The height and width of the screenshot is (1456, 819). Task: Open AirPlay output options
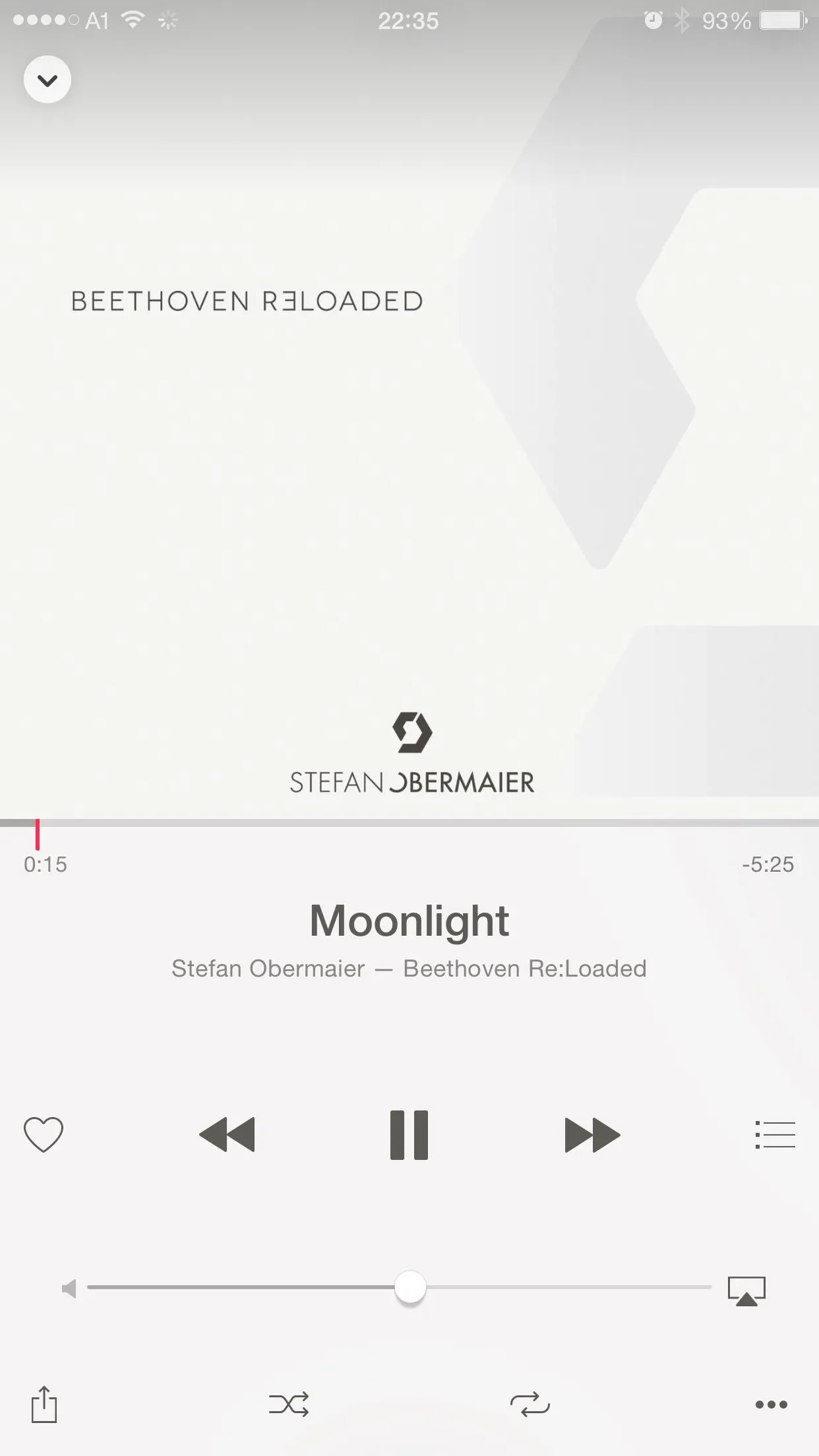point(746,1290)
